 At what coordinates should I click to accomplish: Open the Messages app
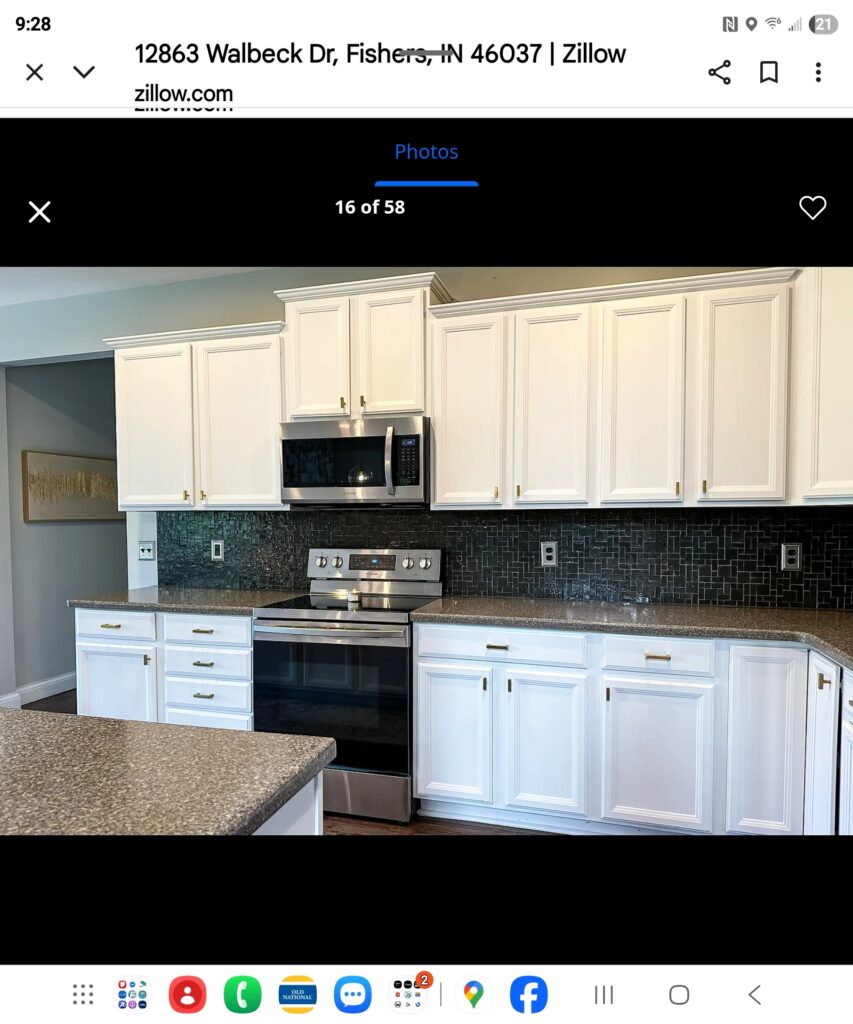tap(352, 994)
